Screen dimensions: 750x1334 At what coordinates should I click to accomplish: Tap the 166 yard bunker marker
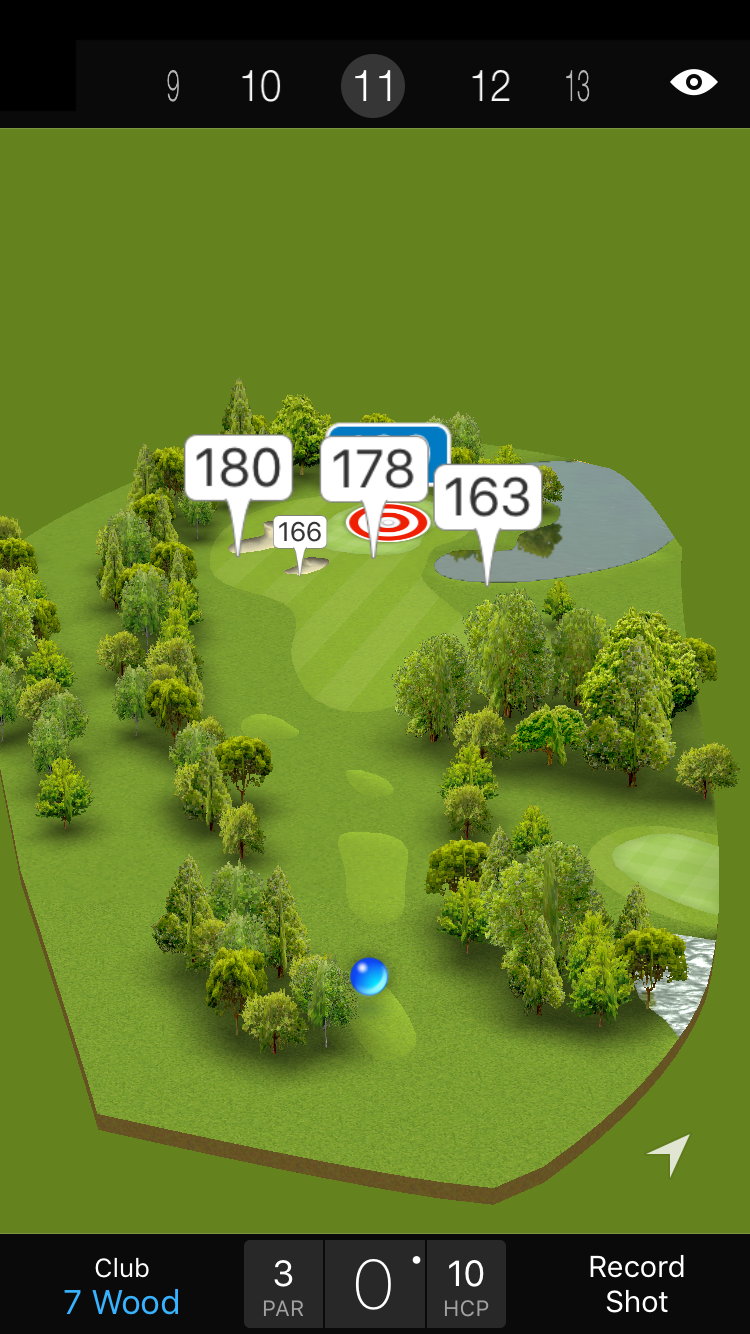tap(300, 532)
